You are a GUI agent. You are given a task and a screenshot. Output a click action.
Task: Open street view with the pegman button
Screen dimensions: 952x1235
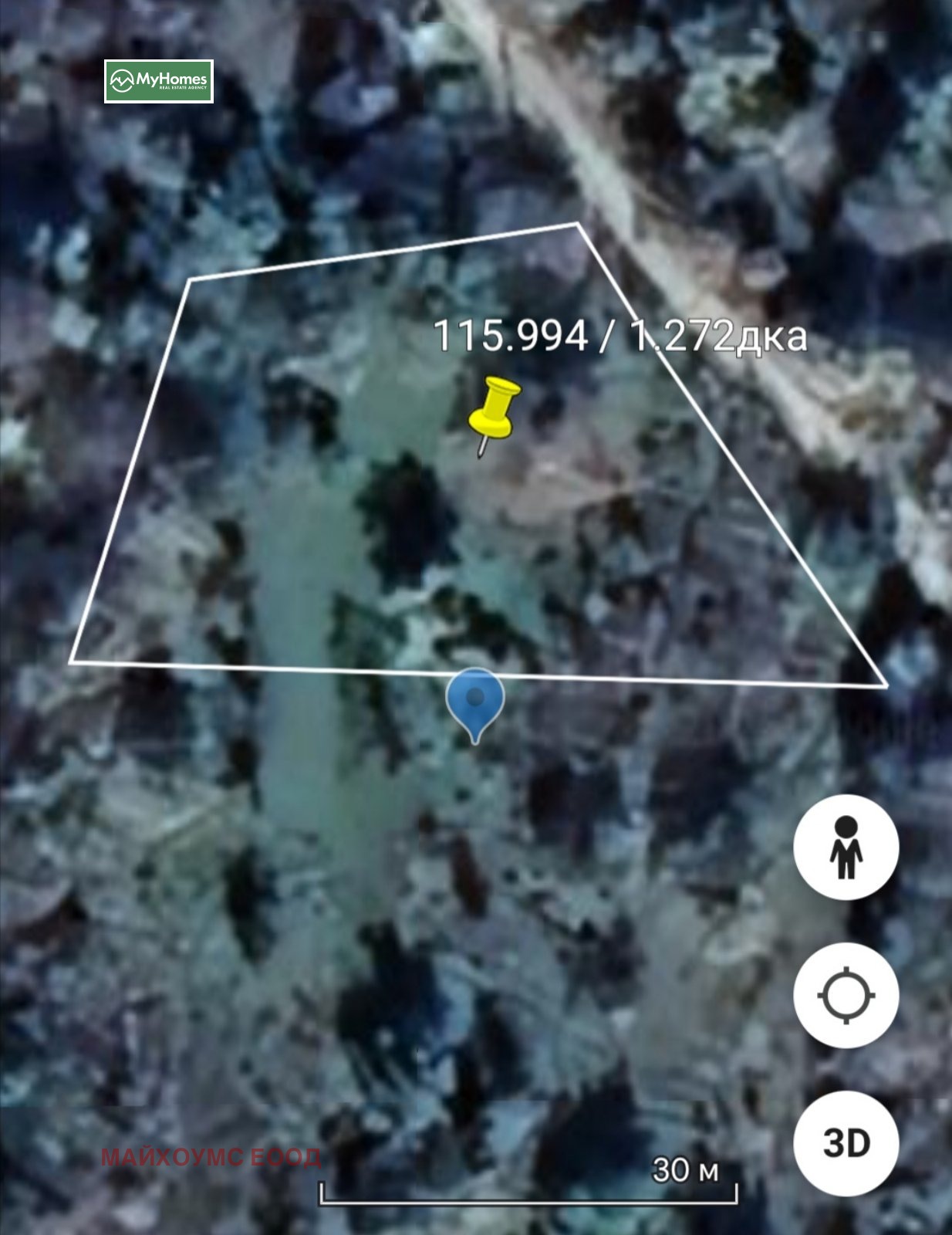pyautogui.click(x=846, y=847)
